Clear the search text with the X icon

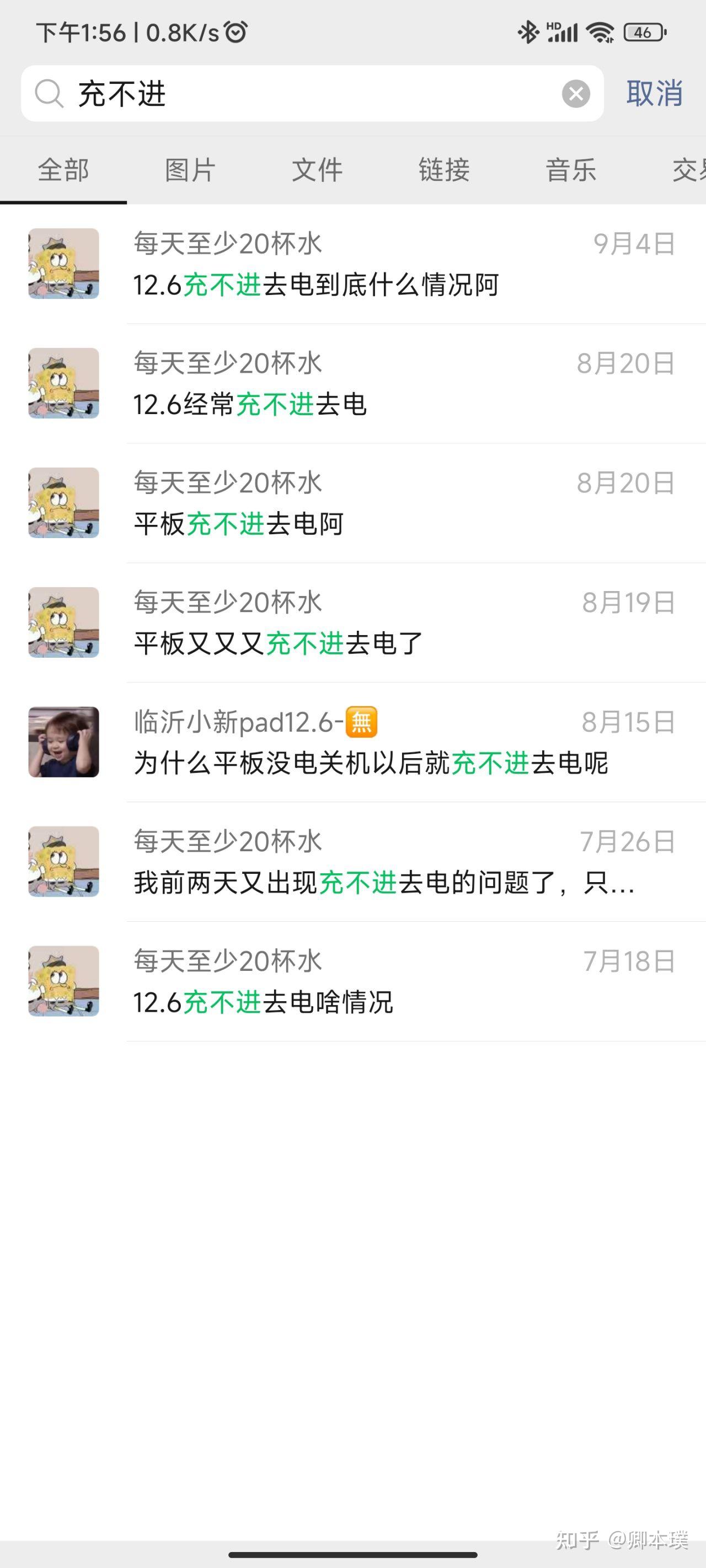click(x=576, y=94)
